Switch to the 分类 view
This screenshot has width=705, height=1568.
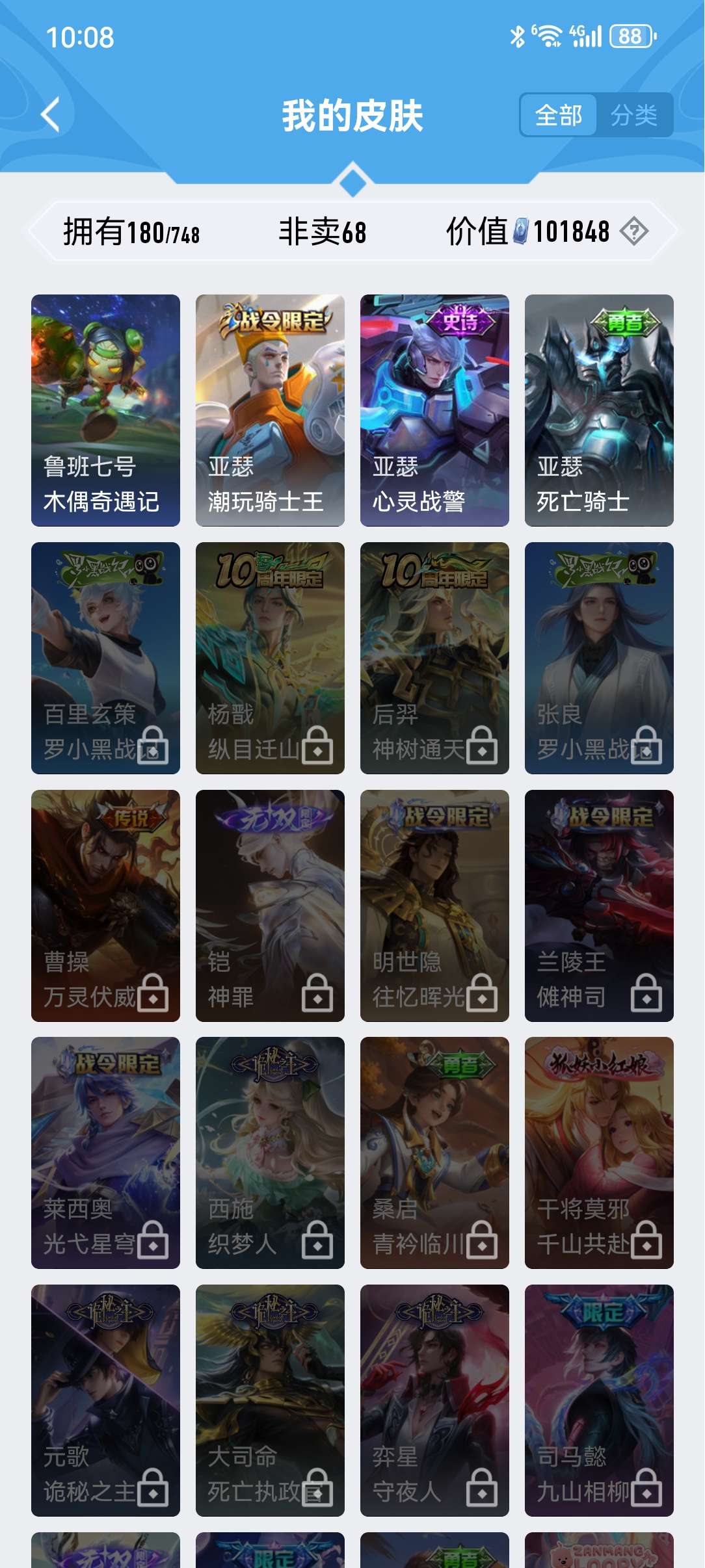click(x=633, y=116)
